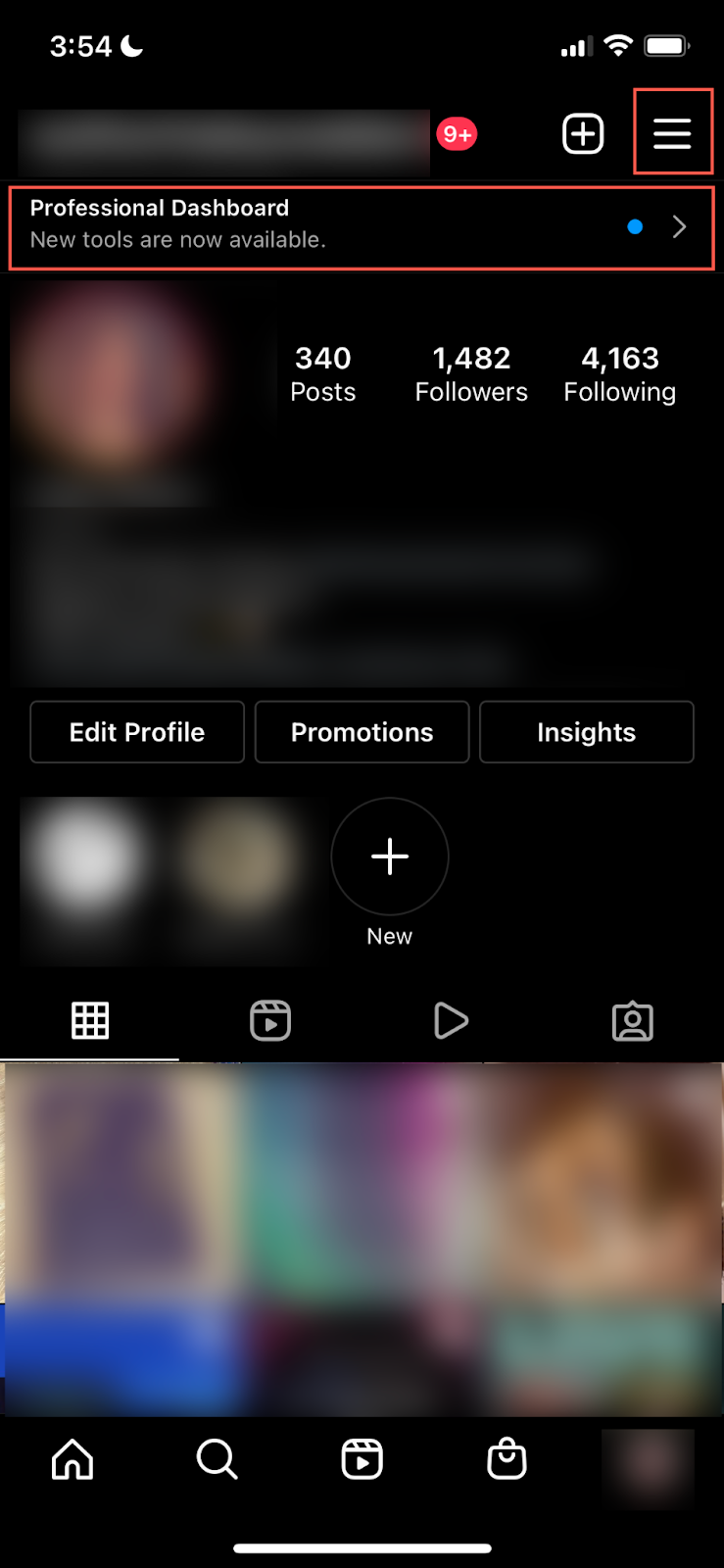
Task: Tap the Following count
Action: (x=619, y=372)
